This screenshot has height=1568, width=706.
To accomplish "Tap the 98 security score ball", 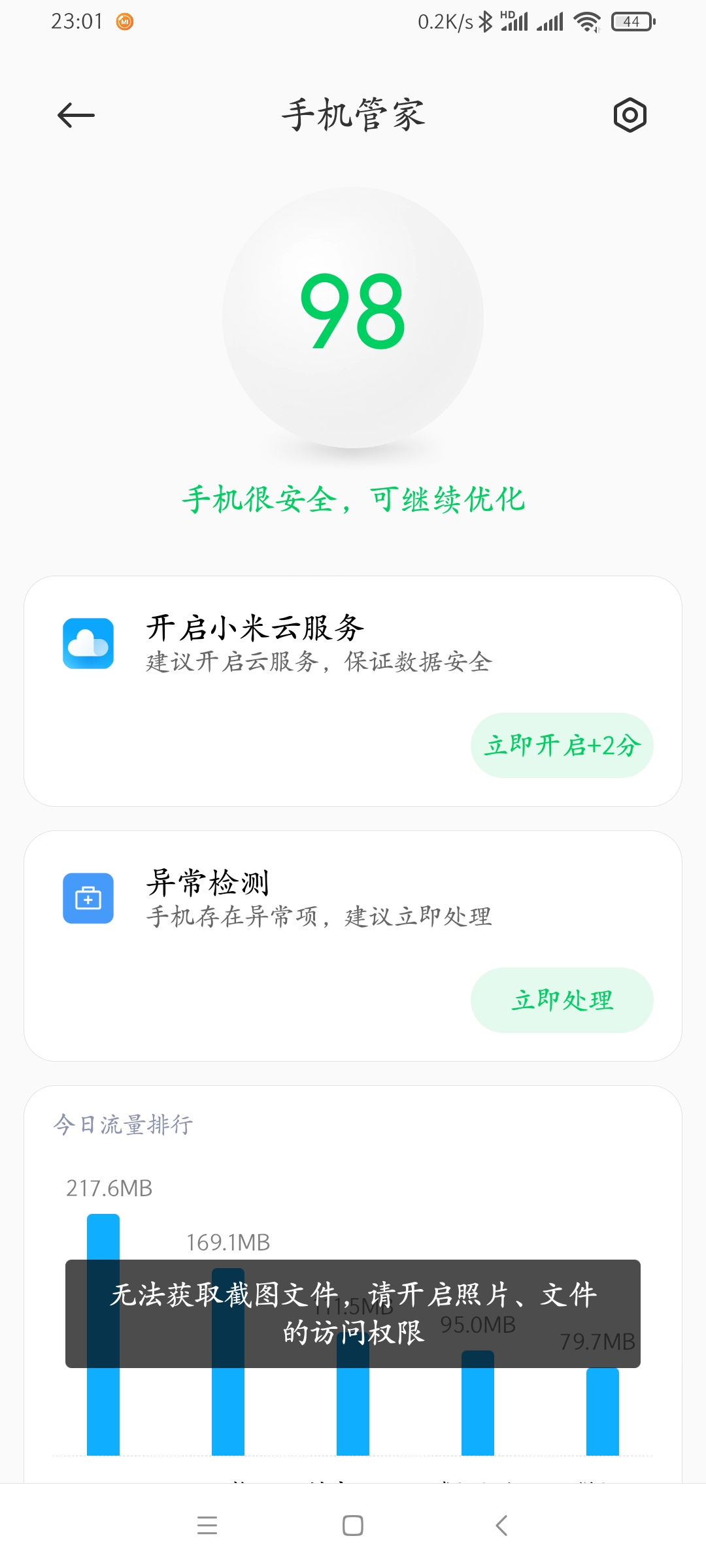I will point(353,318).
